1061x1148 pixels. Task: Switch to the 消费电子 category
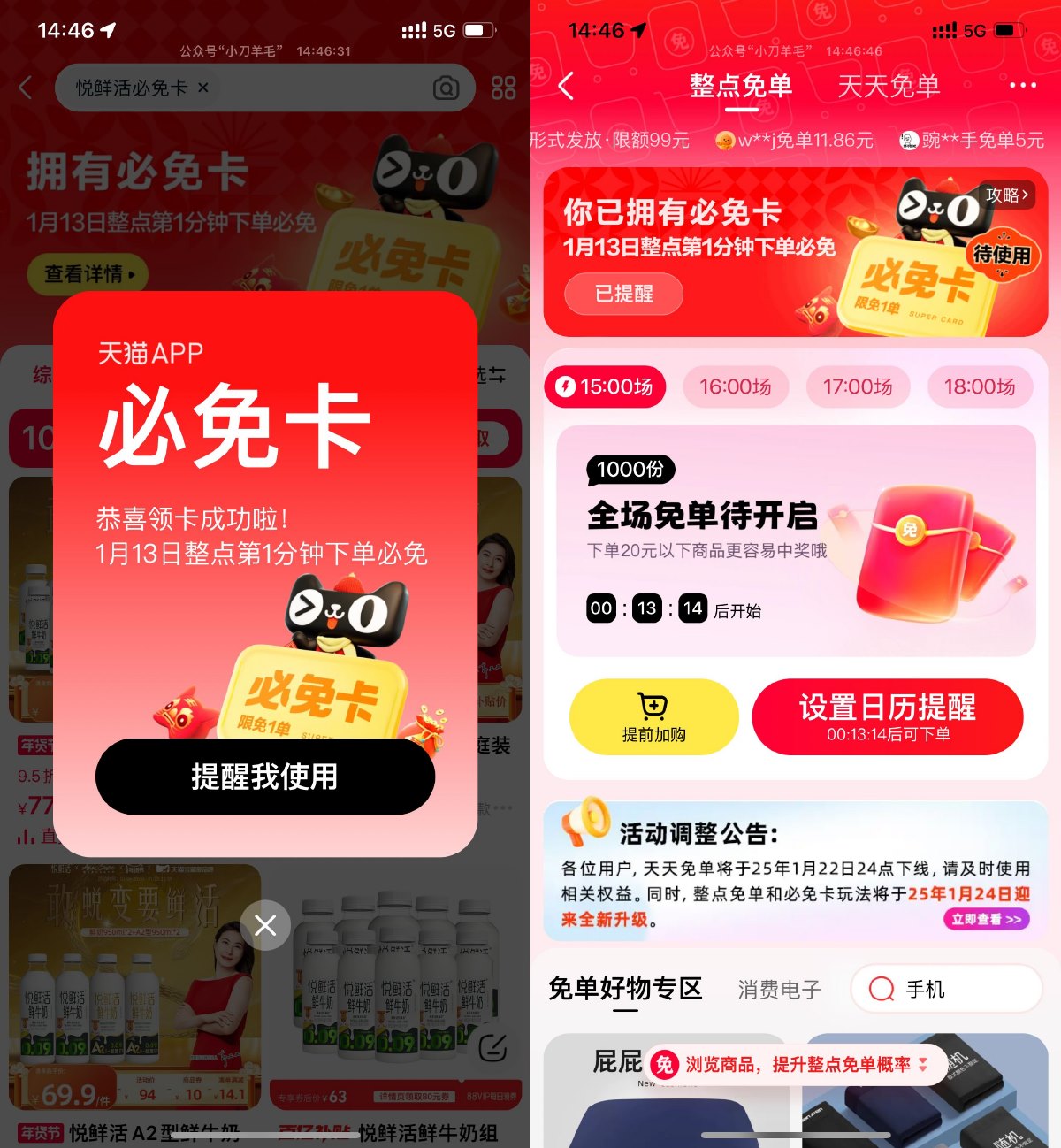click(x=779, y=989)
